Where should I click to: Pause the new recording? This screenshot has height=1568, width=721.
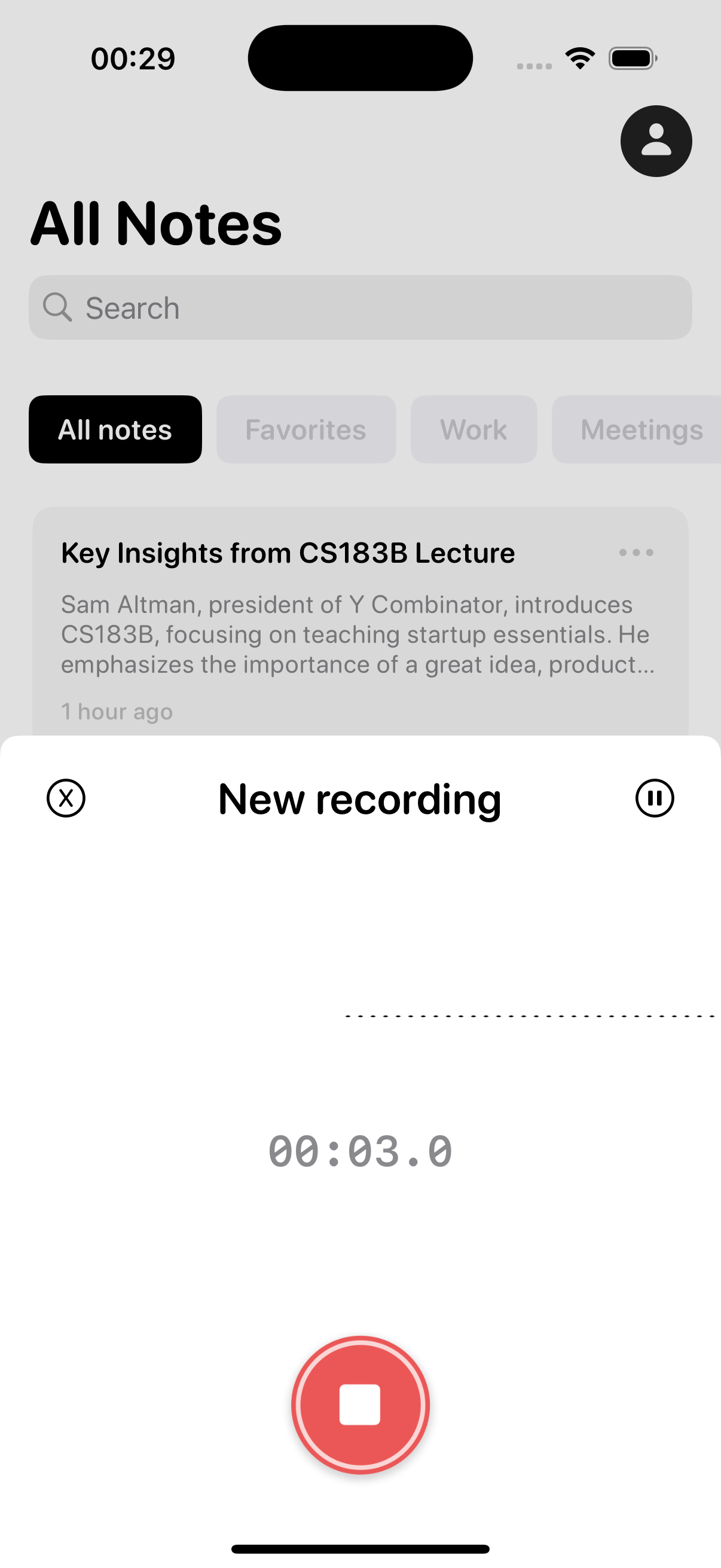[655, 798]
